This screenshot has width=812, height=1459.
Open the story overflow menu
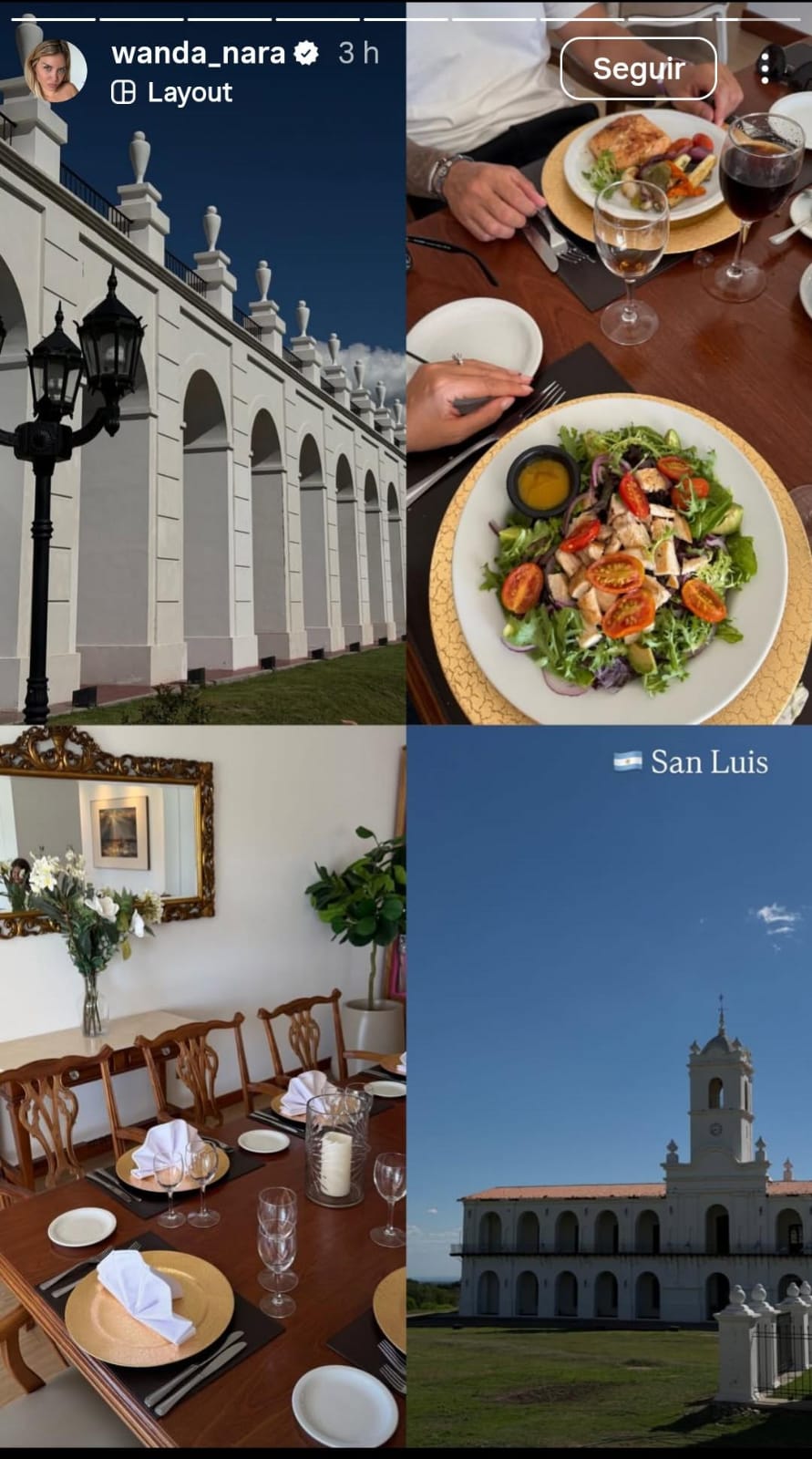[x=766, y=67]
